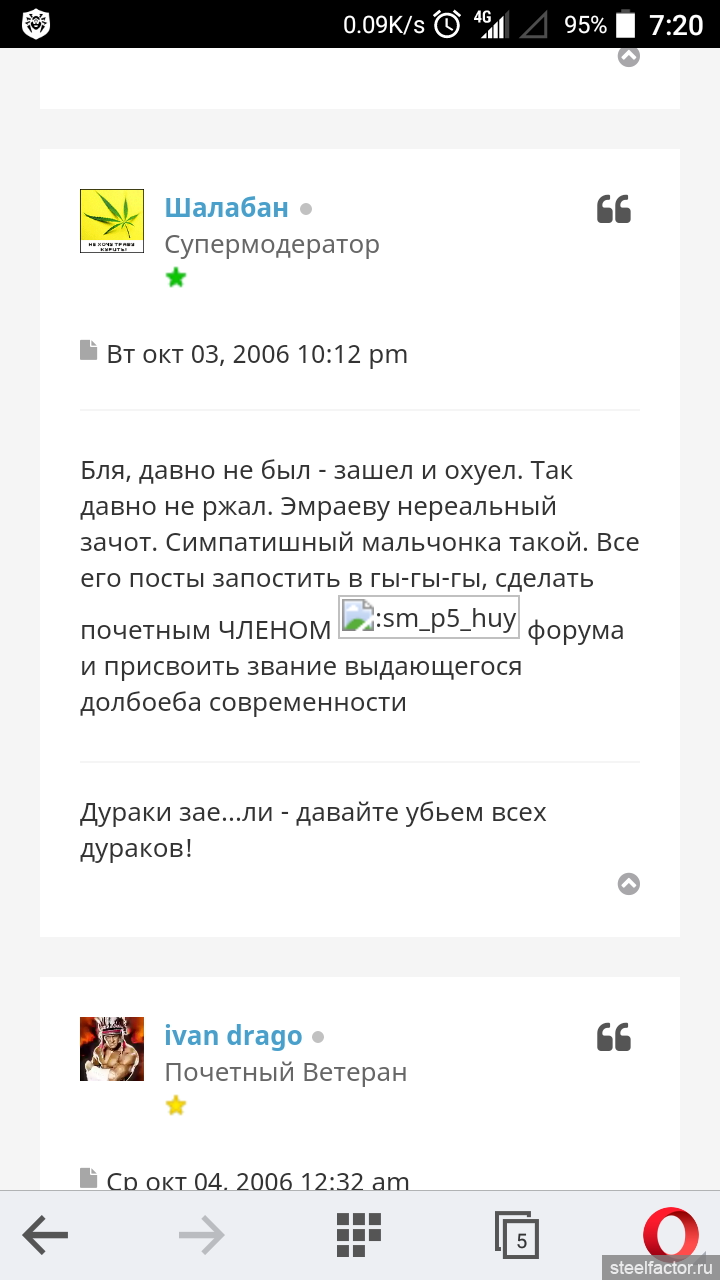This screenshot has height=1280, width=720.
Task: Open ivan drago's avatar image
Action: point(112,1049)
